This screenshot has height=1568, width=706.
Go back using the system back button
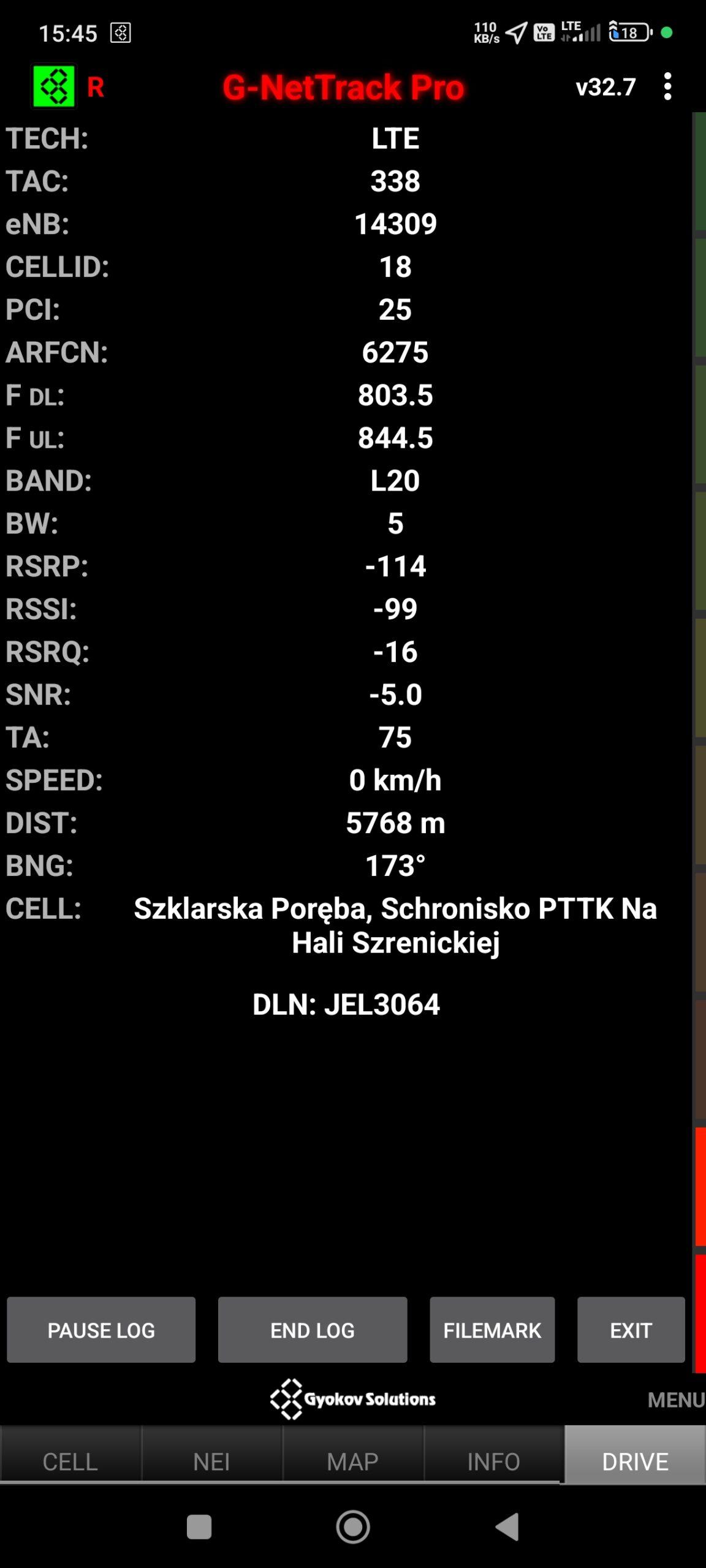507,1526
